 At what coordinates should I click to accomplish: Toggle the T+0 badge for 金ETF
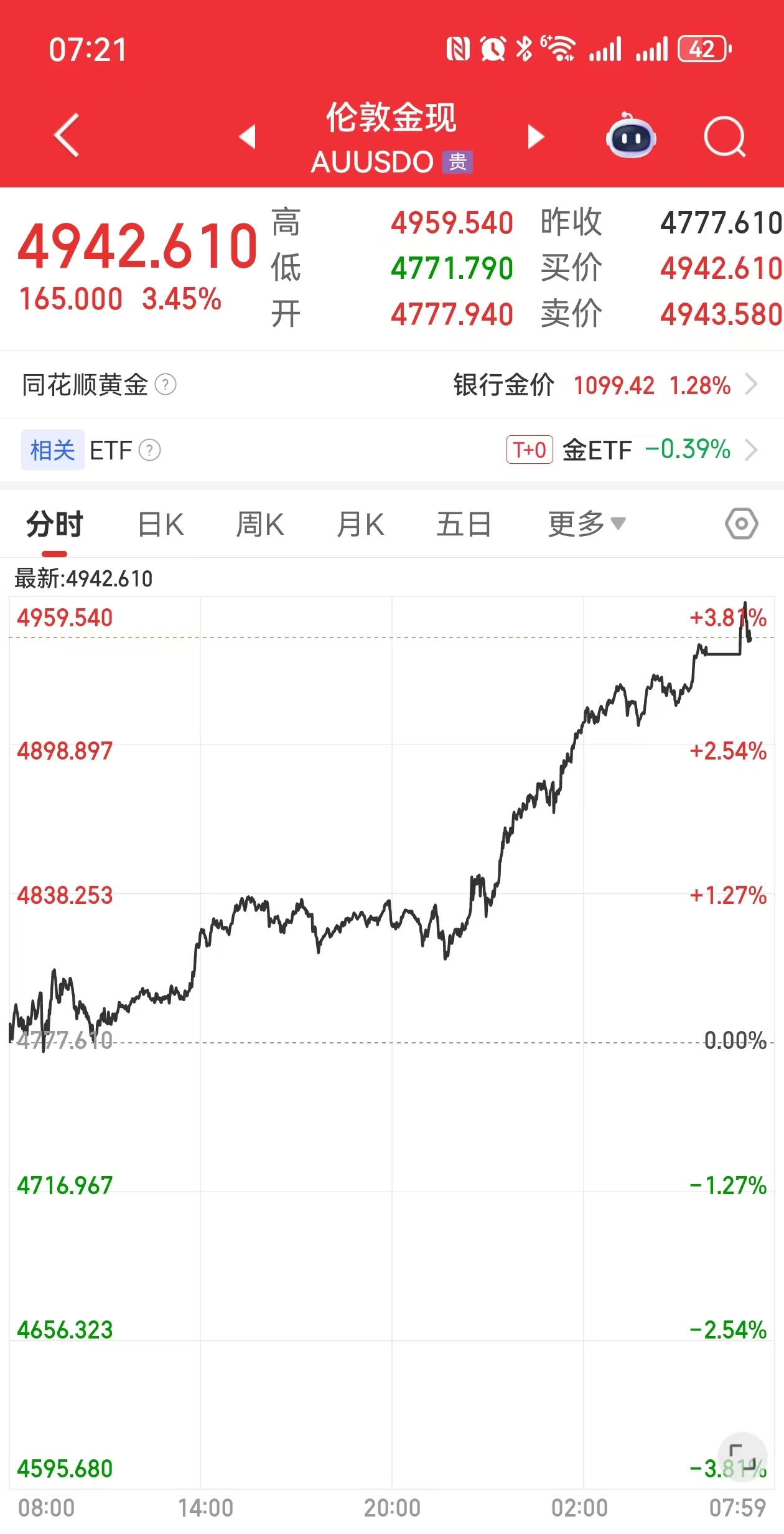(x=530, y=449)
